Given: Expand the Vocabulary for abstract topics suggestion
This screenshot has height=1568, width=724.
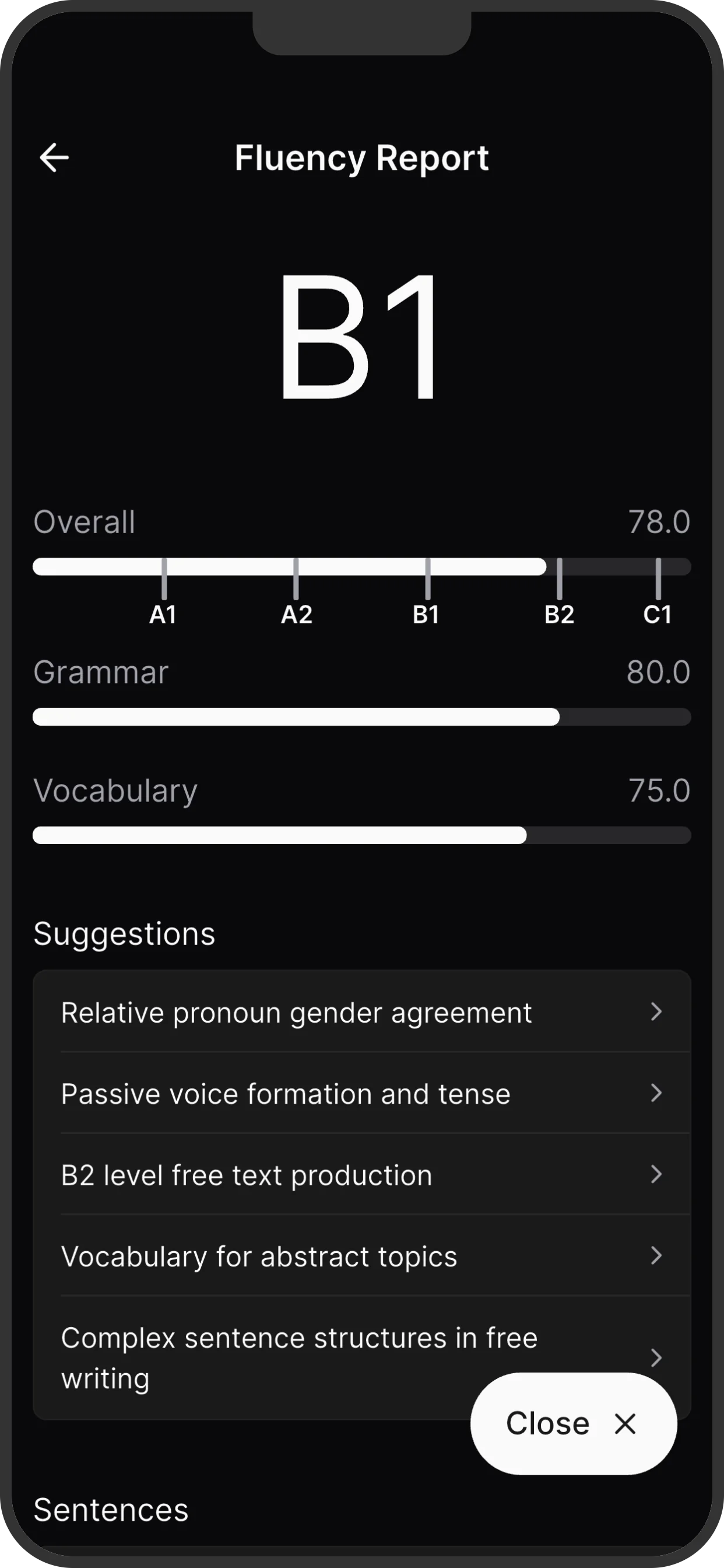Looking at the screenshot, I should (259, 1256).
